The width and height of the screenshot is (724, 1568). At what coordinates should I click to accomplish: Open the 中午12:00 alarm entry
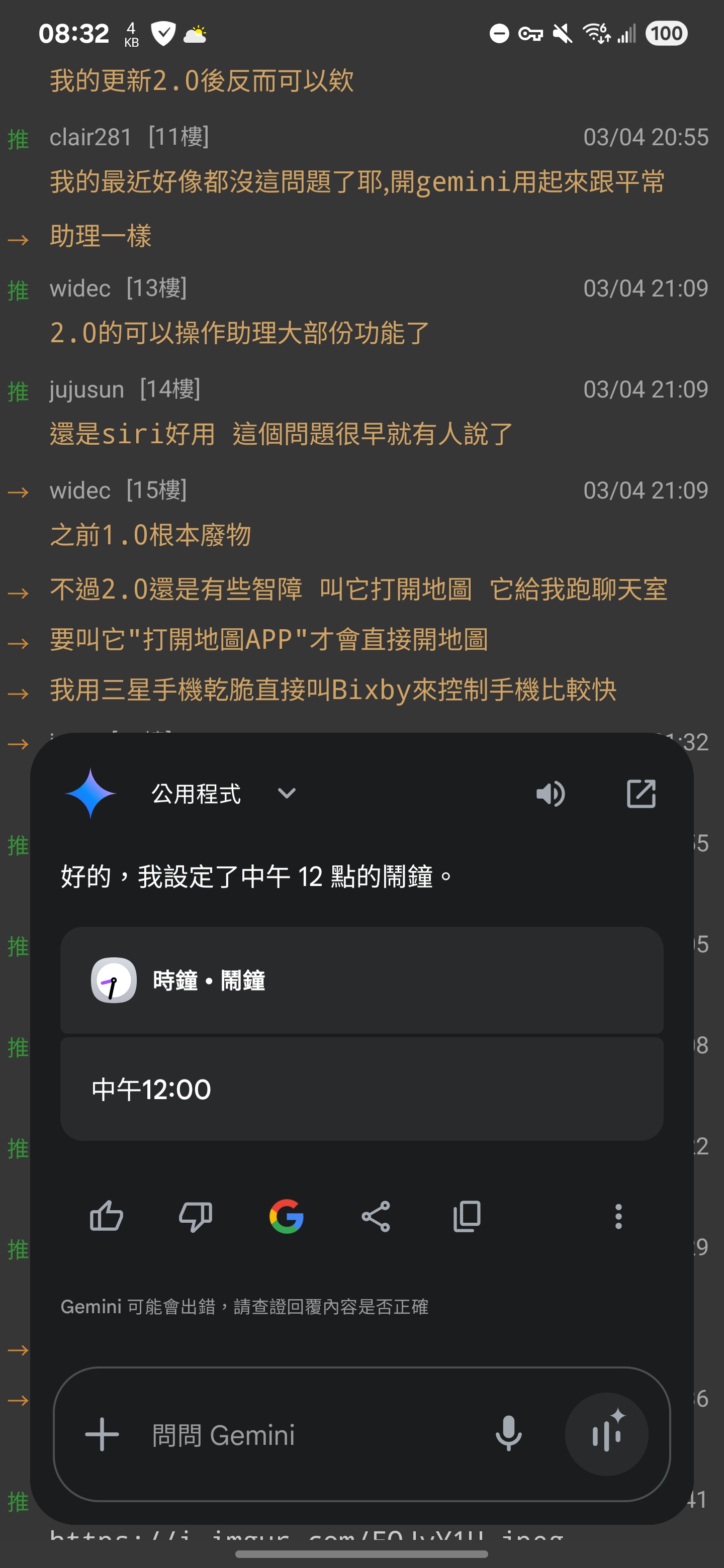[361, 1089]
